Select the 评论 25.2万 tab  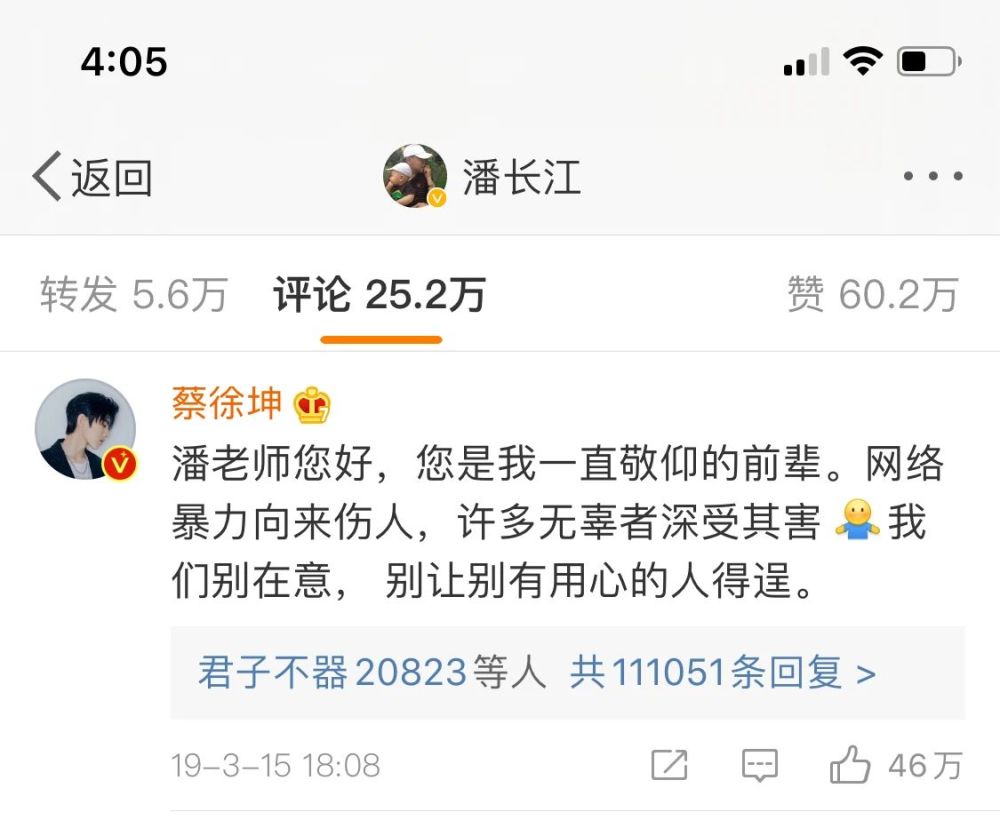(x=380, y=294)
